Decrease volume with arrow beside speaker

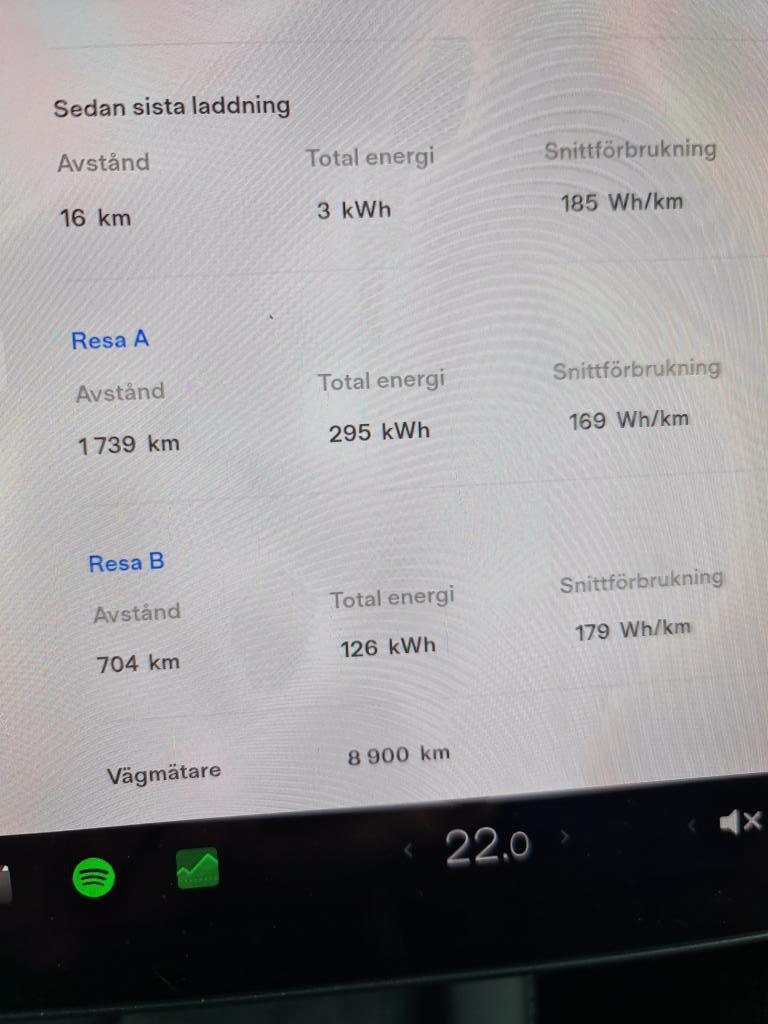click(691, 826)
